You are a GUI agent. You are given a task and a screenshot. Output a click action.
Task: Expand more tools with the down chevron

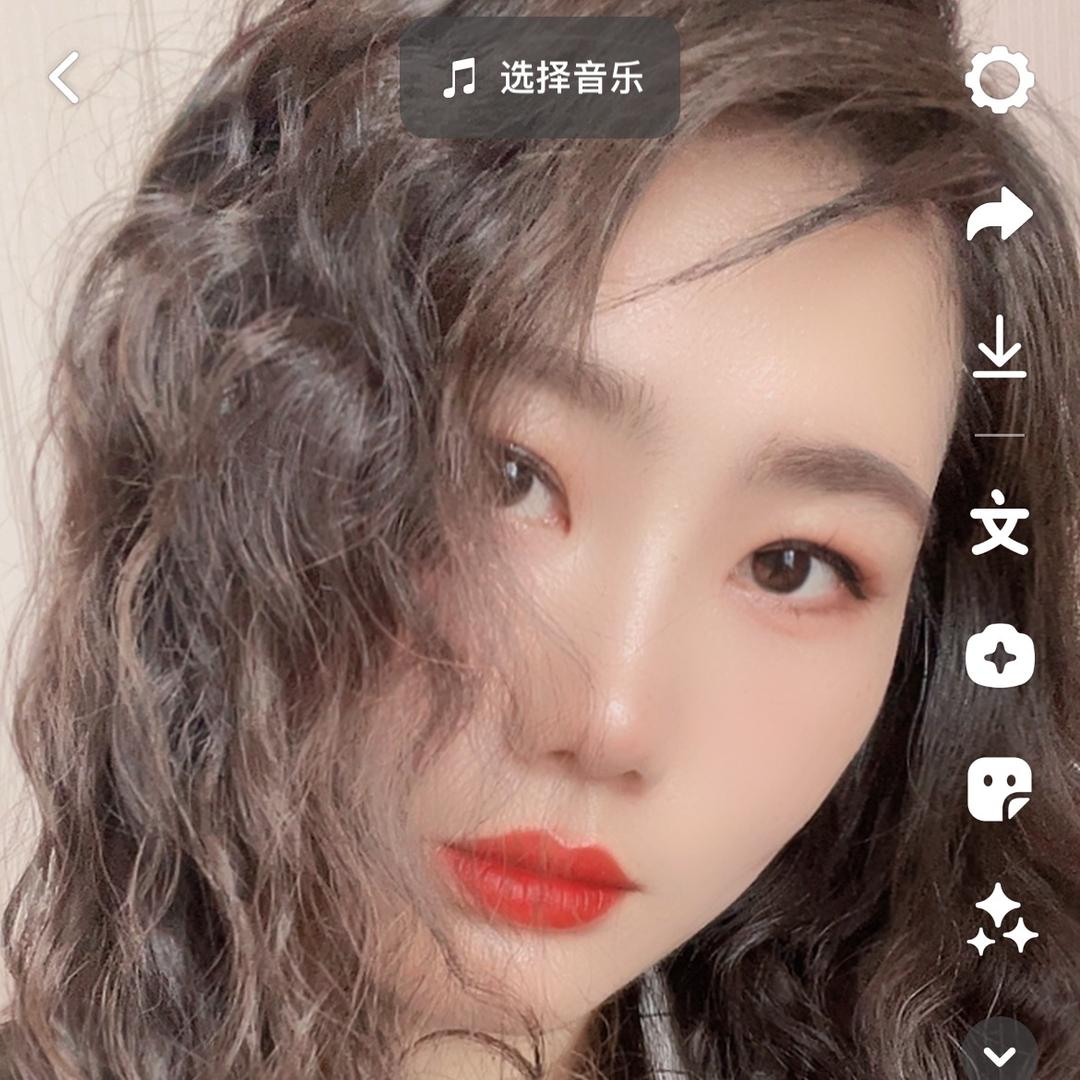click(x=1000, y=1054)
